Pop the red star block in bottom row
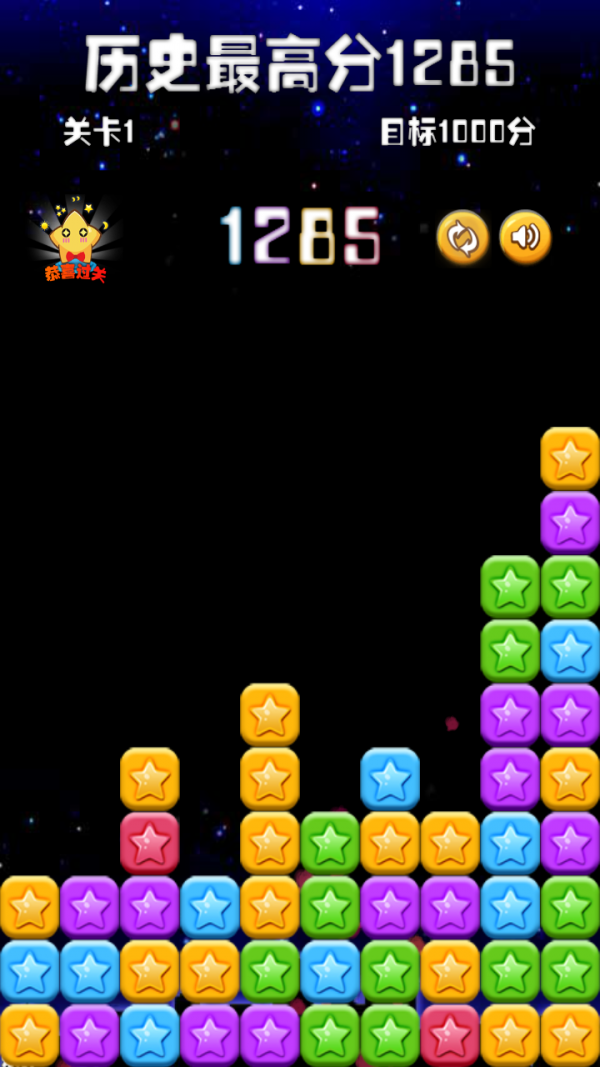Image resolution: width=600 pixels, height=1067 pixels. point(450,1034)
